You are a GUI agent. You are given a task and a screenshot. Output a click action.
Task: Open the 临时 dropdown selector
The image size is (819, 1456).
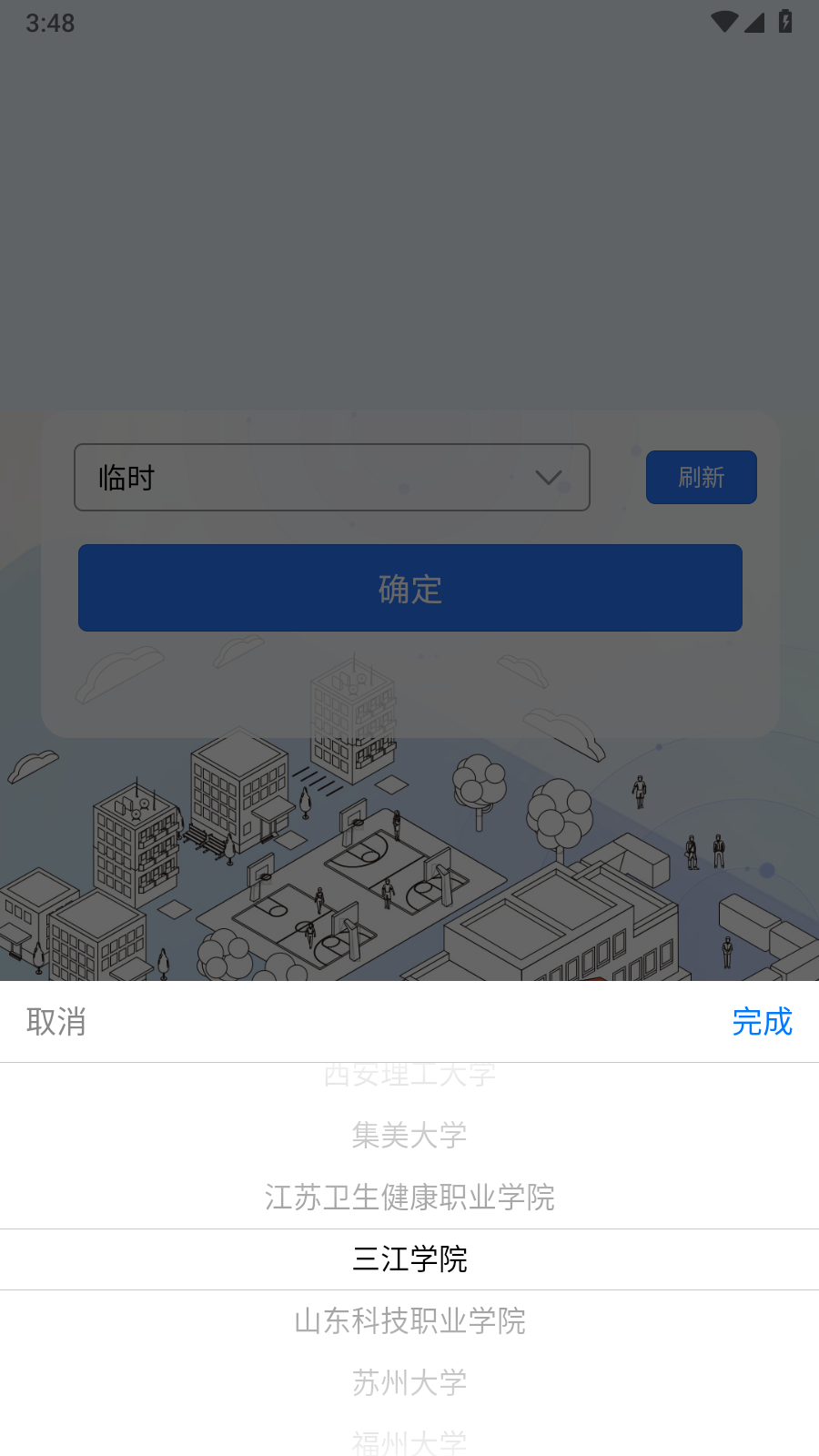[x=332, y=477]
